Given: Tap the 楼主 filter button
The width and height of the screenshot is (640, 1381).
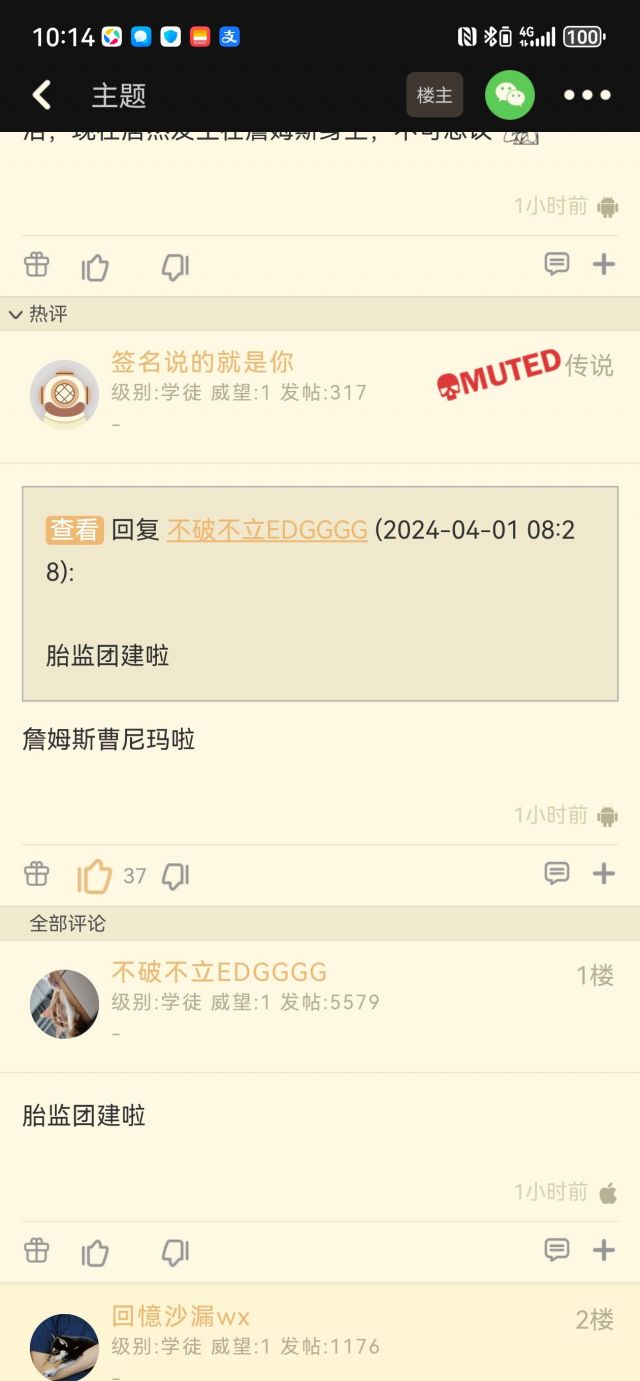Looking at the screenshot, I should [x=434, y=95].
